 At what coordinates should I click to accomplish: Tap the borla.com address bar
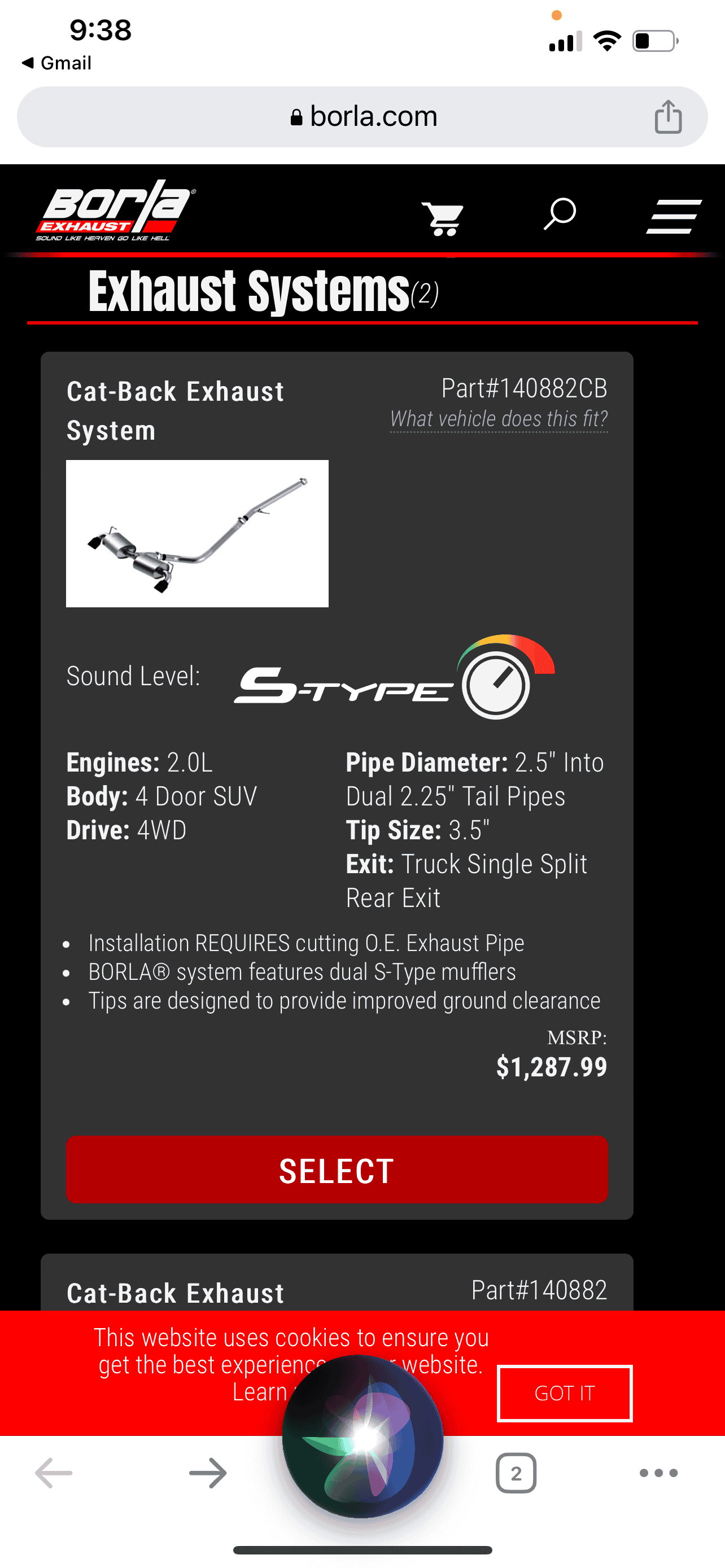[x=363, y=117]
